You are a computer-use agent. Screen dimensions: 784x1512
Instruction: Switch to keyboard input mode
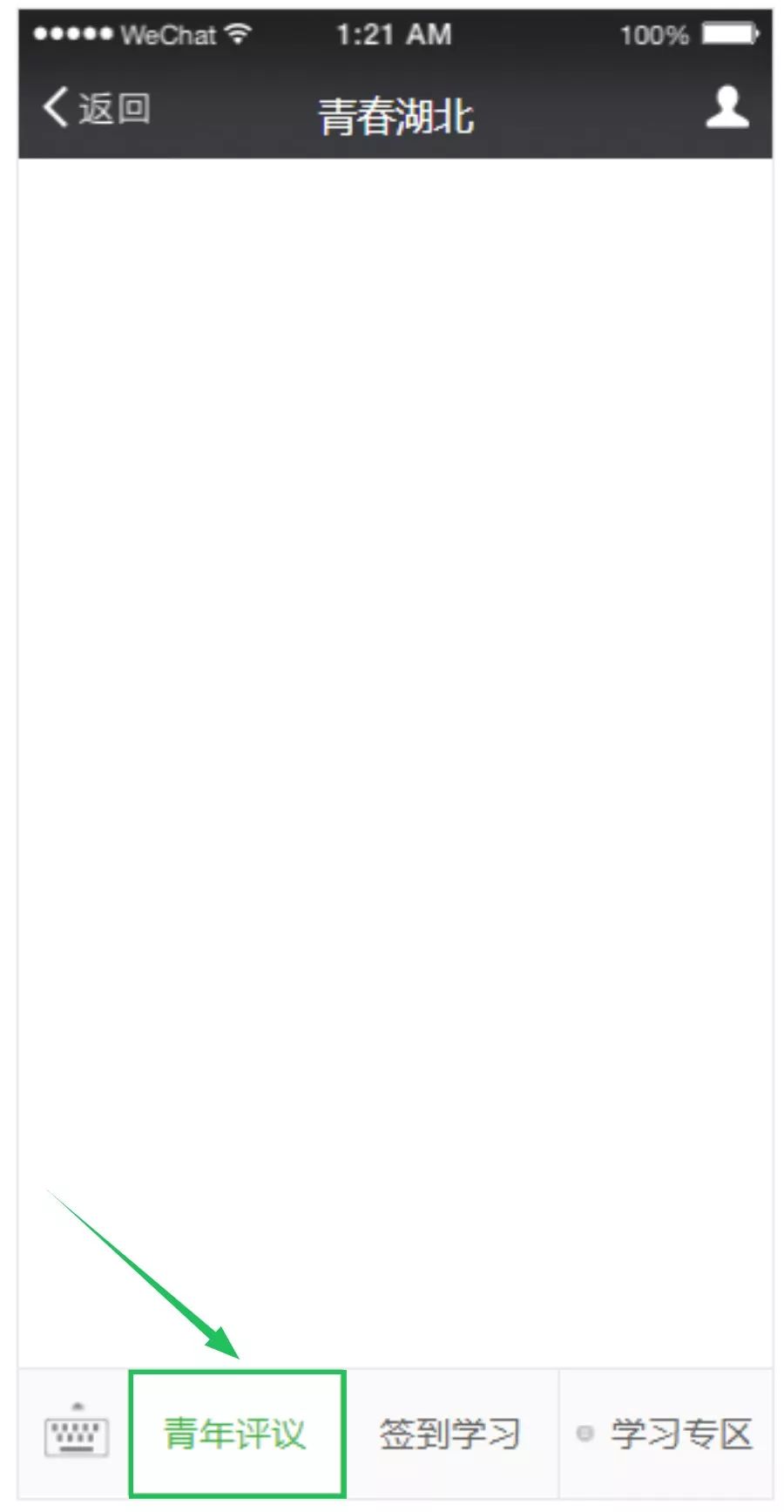click(x=76, y=1433)
